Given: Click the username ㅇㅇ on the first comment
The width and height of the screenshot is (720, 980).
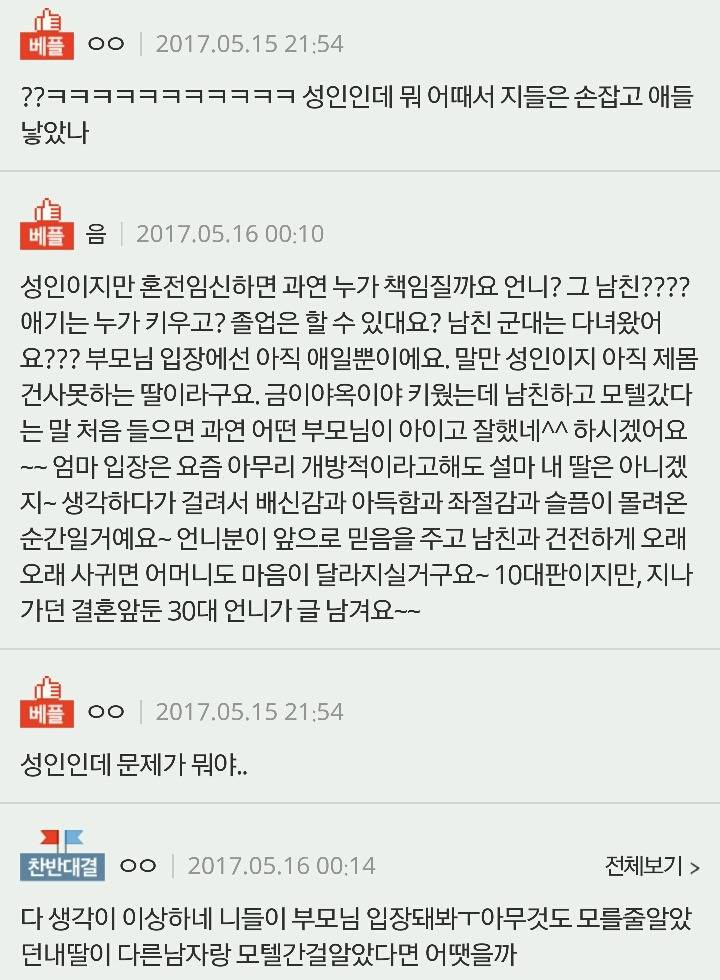Looking at the screenshot, I should coord(106,43).
